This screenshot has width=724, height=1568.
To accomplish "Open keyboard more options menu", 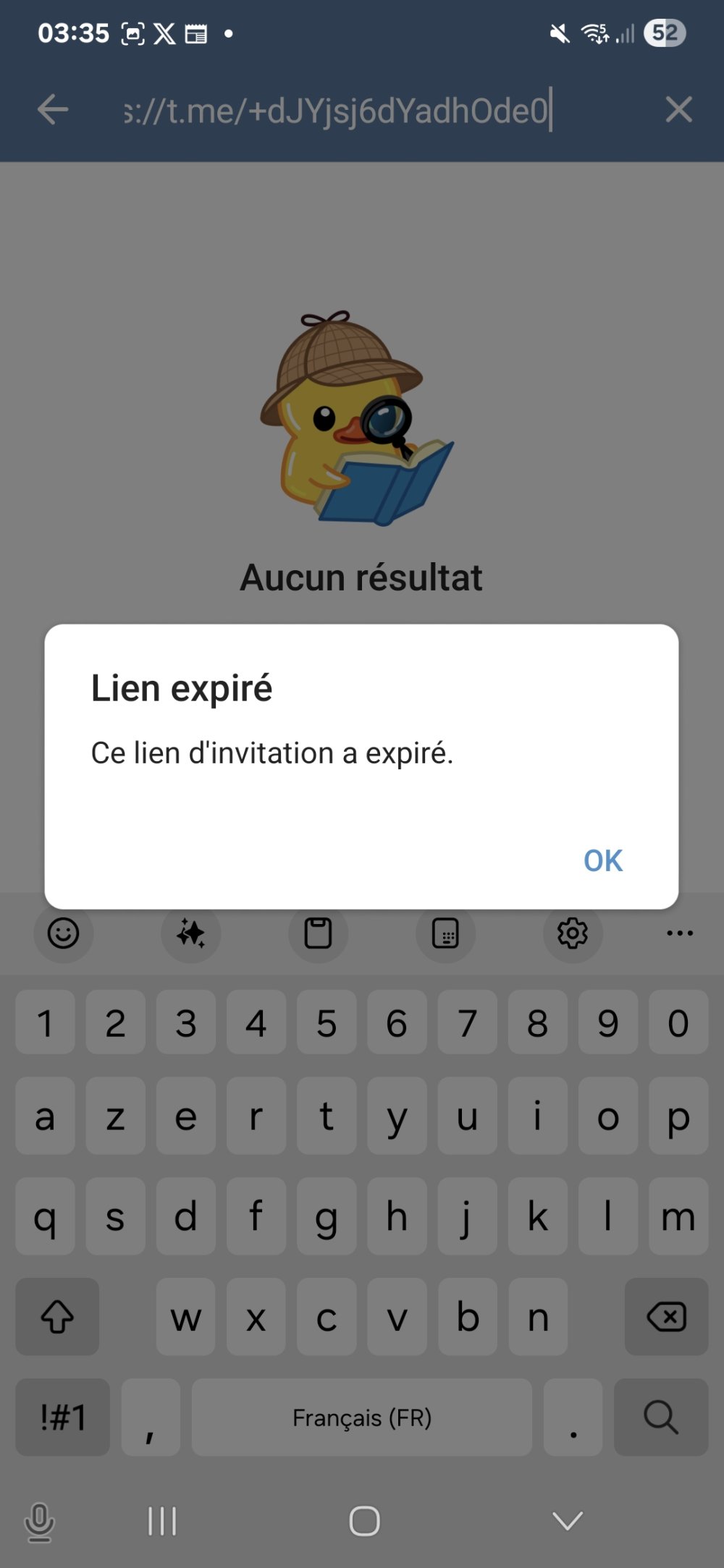I will [x=679, y=933].
